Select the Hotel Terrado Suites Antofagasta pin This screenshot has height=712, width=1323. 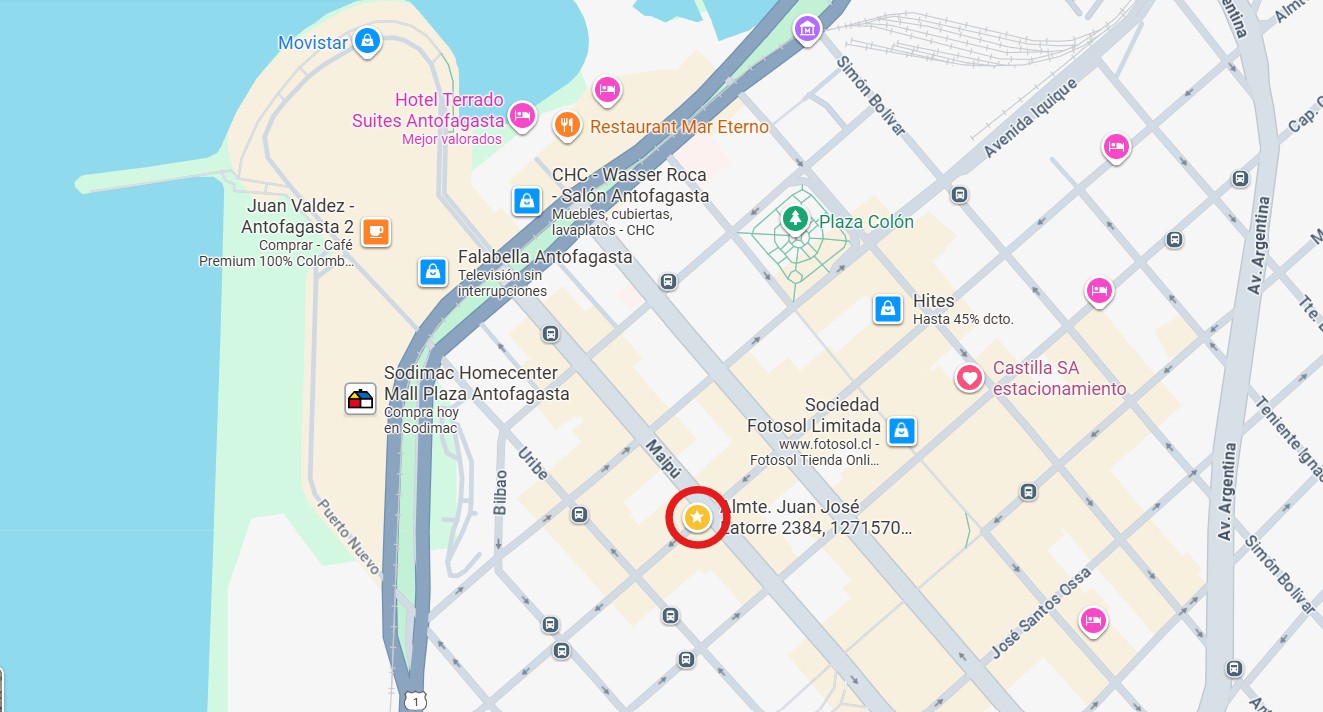521,117
